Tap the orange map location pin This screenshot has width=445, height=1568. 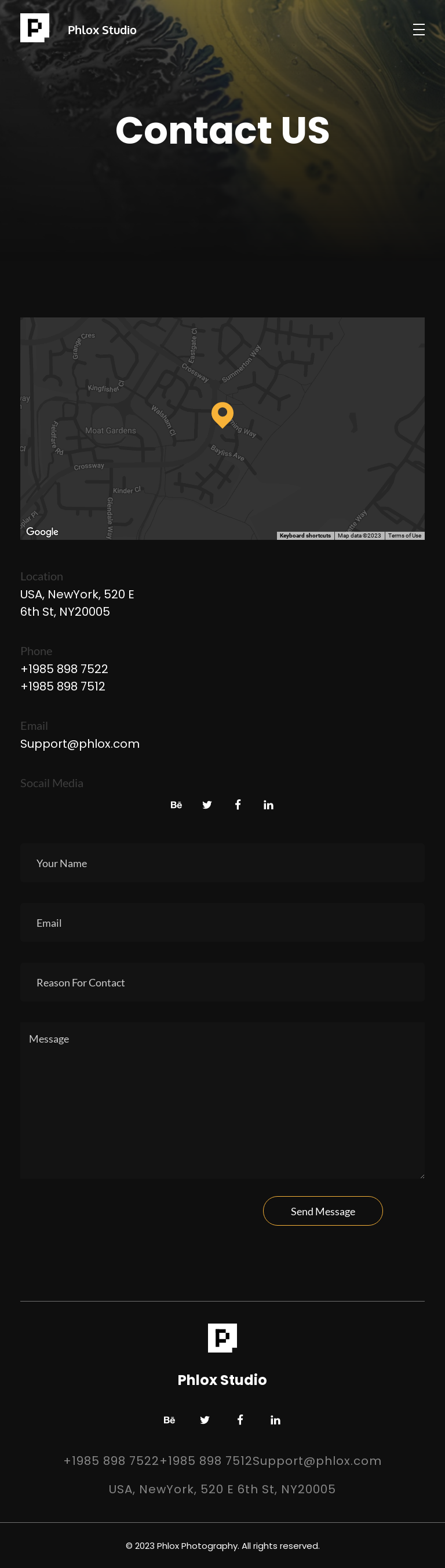222,414
